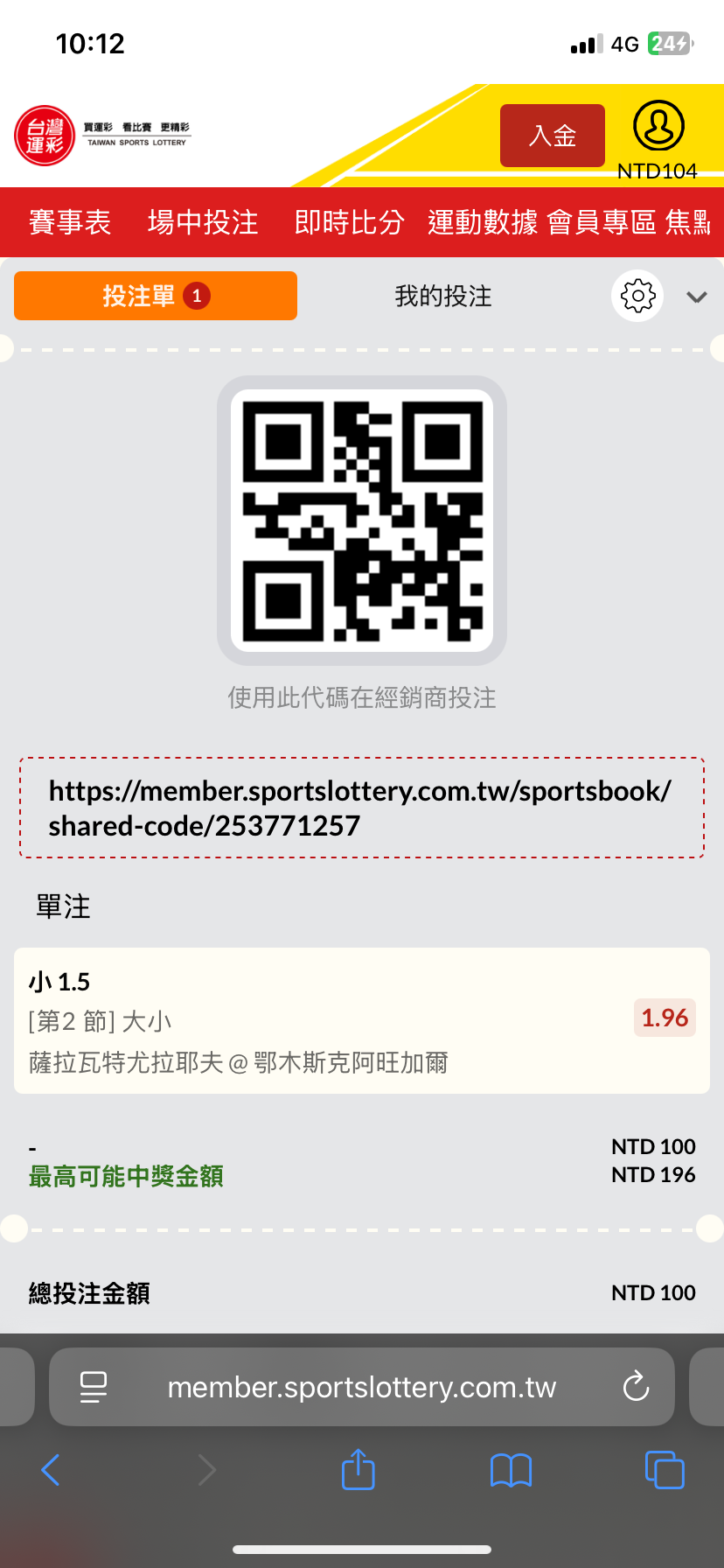
Task: Go to 賽事表 in the navigation
Action: pos(70,222)
